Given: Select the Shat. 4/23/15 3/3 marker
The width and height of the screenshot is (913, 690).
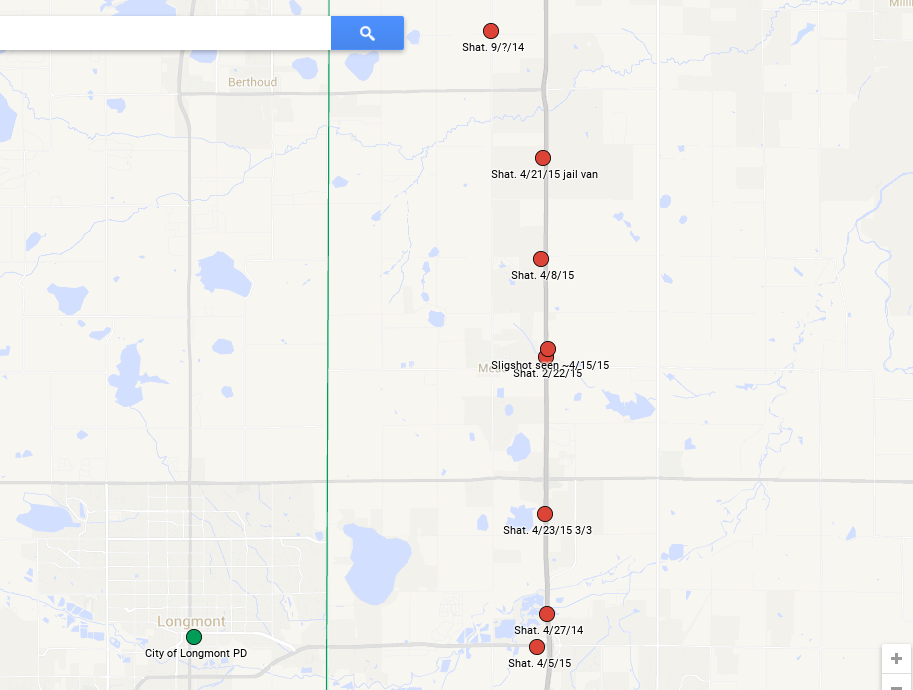Looking at the screenshot, I should point(545,514).
